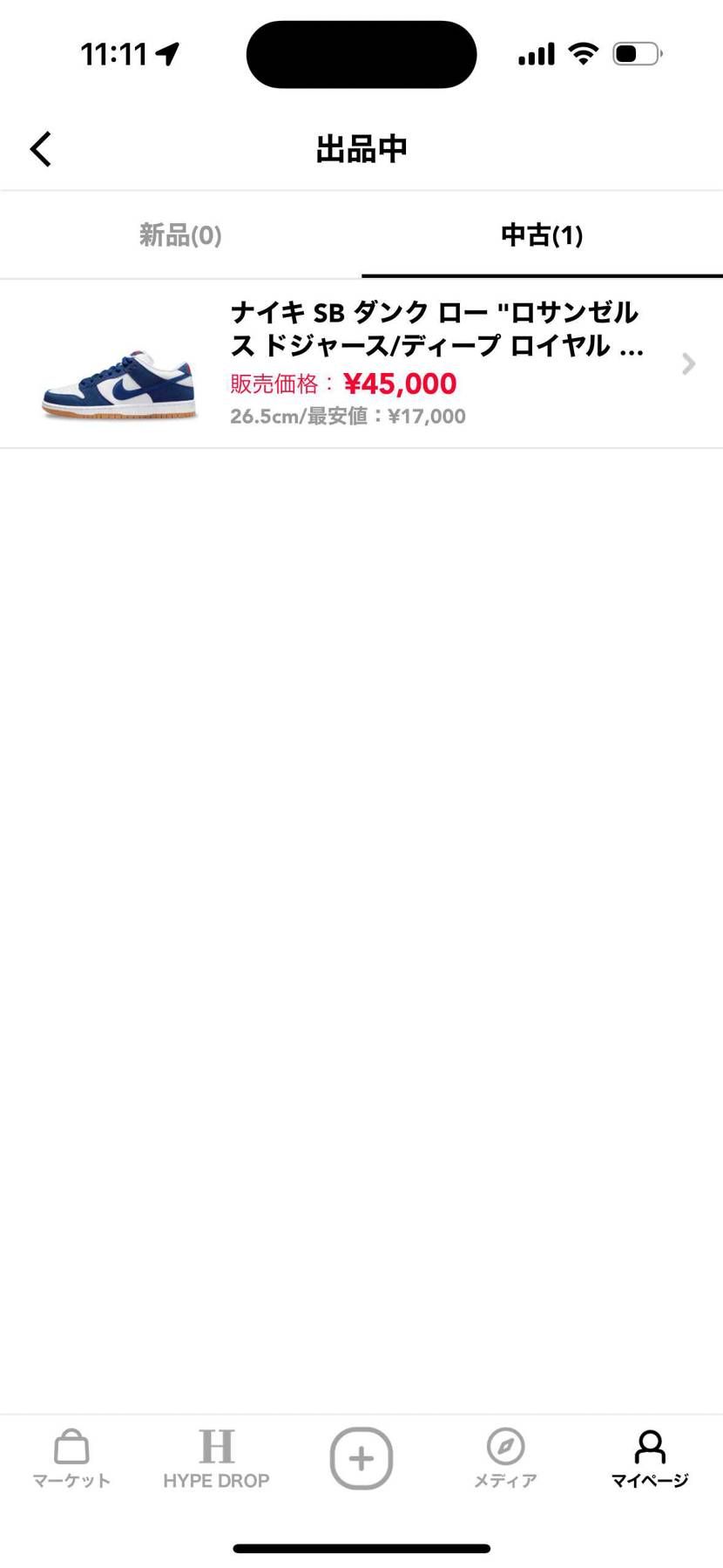Switch to HYPE DROP tab
723x1568 pixels.
pos(216,1459)
